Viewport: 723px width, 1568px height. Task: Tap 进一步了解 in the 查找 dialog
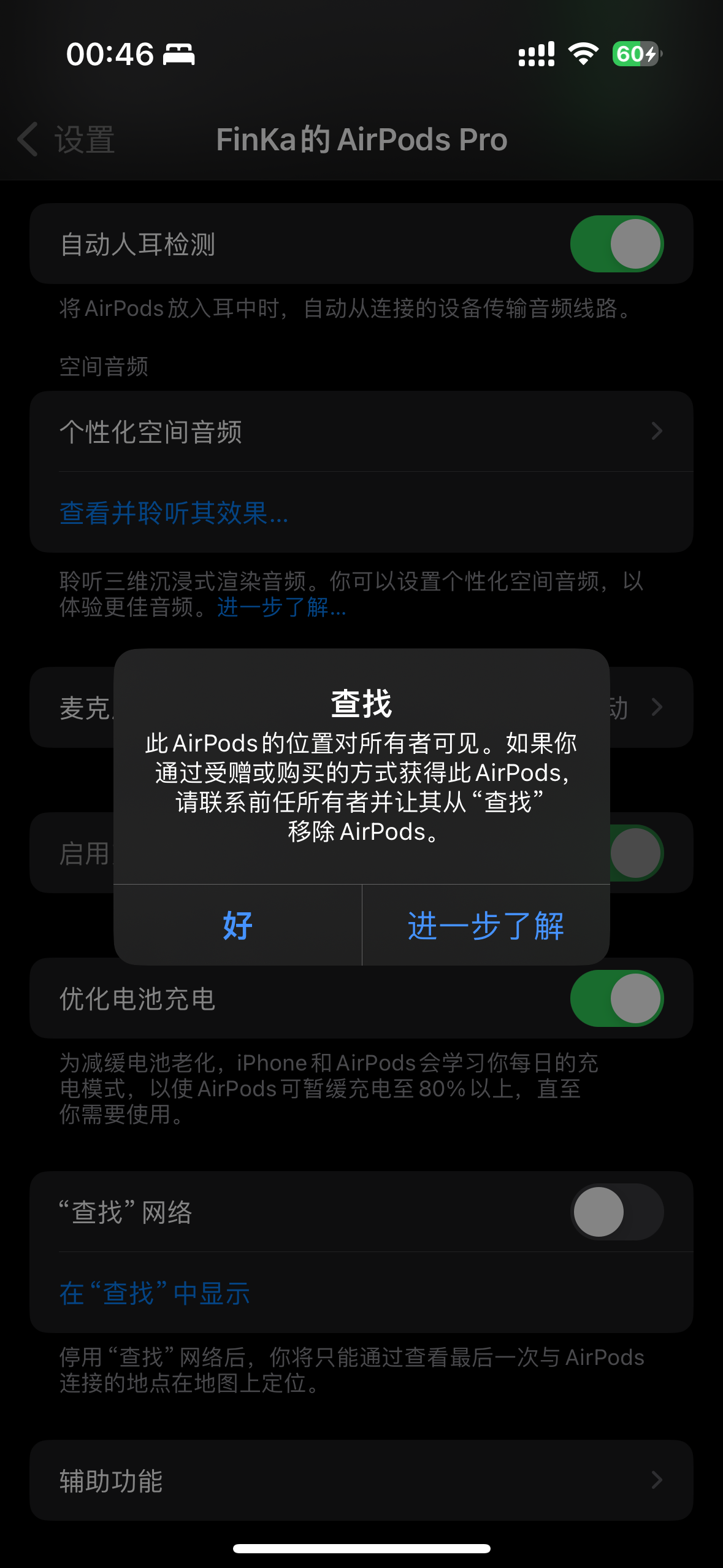(x=486, y=925)
